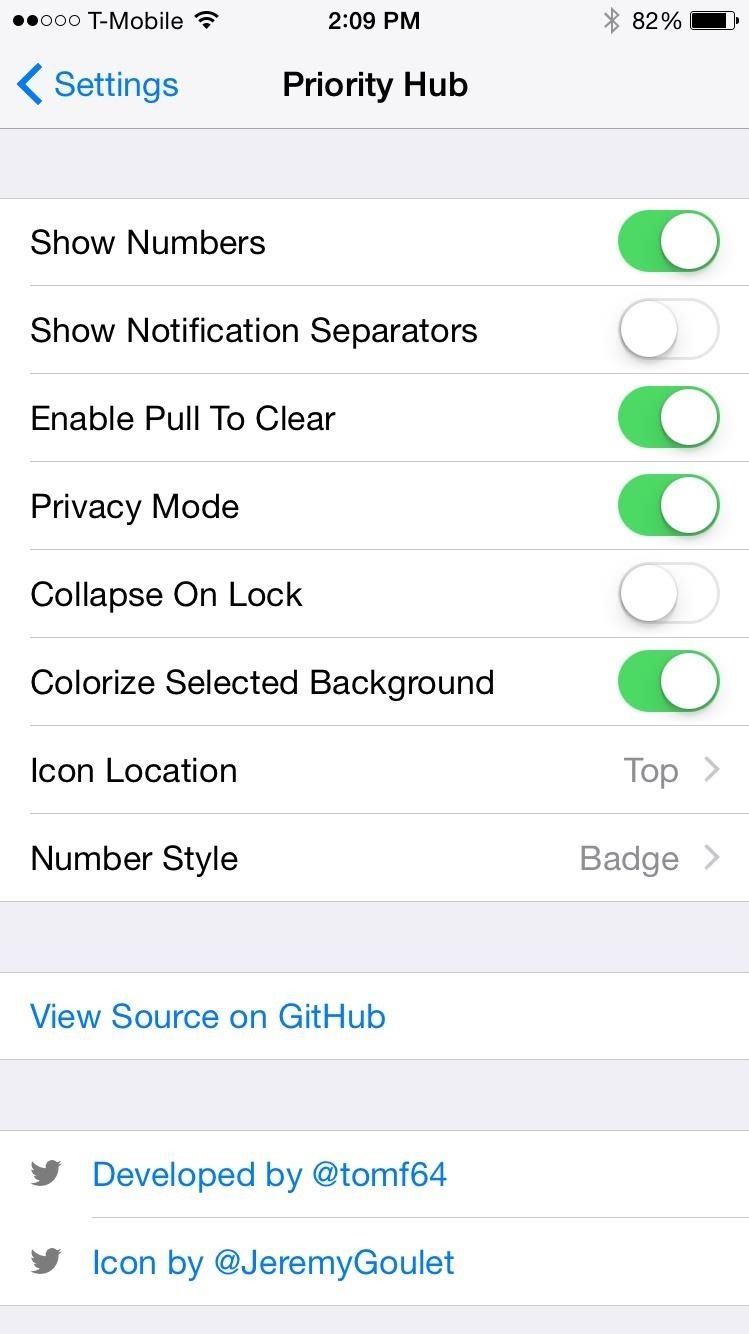Turn on Collapse On Lock
The width and height of the screenshot is (749, 1334).
pyautogui.click(x=668, y=594)
